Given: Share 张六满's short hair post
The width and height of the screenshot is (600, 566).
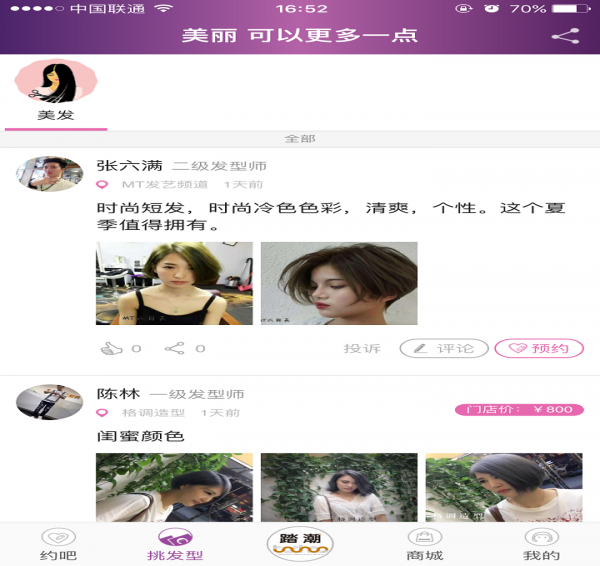Looking at the screenshot, I should (175, 349).
